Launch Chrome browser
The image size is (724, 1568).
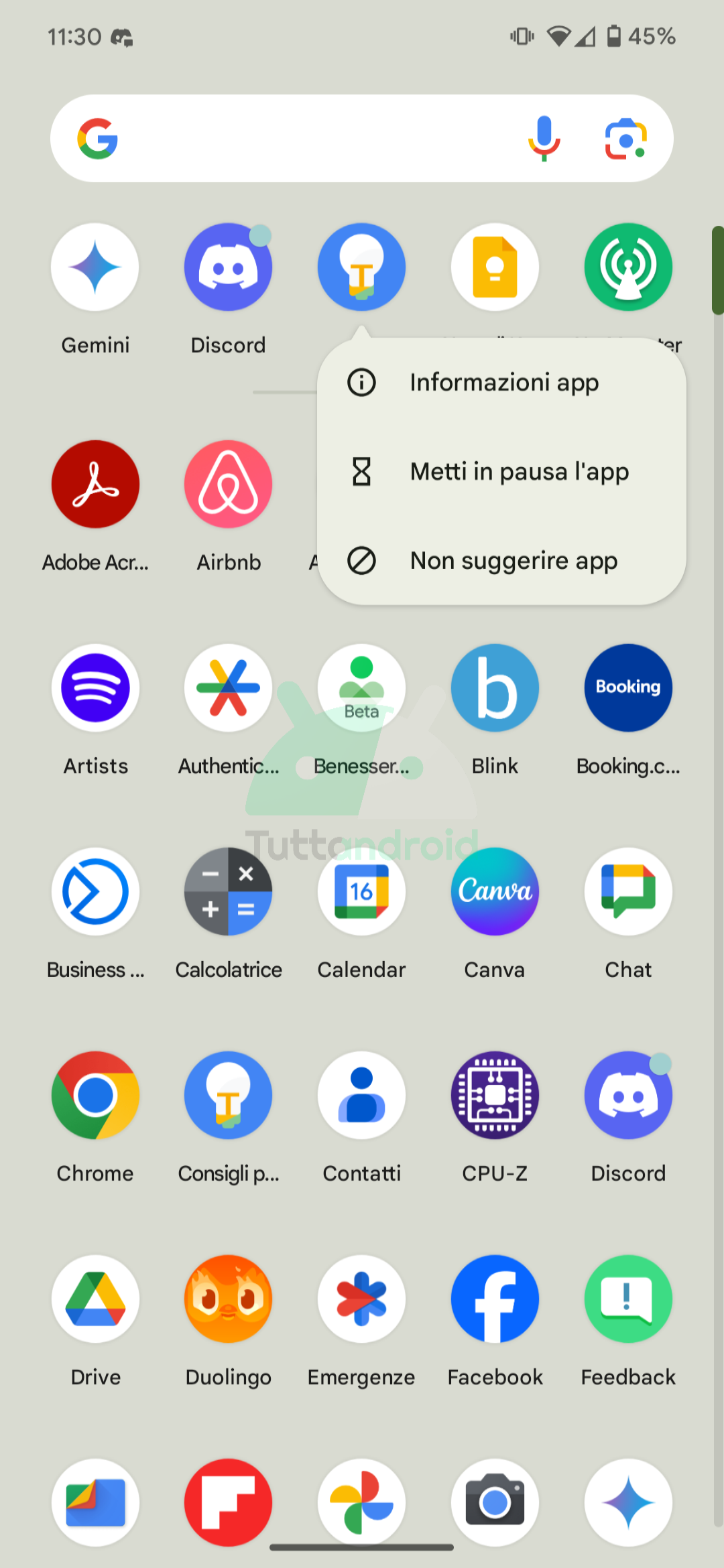95,1096
